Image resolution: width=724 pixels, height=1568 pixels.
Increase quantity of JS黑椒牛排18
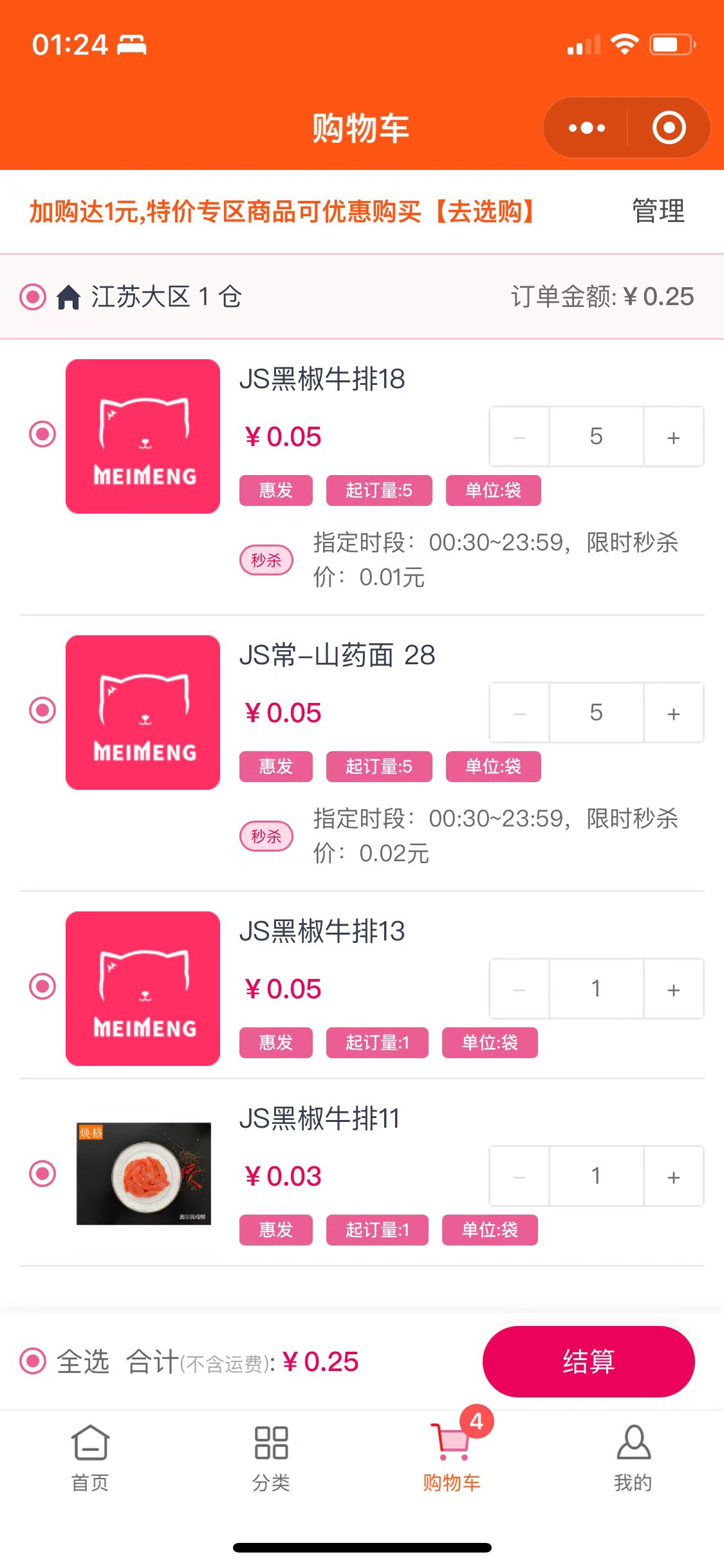[673, 438]
